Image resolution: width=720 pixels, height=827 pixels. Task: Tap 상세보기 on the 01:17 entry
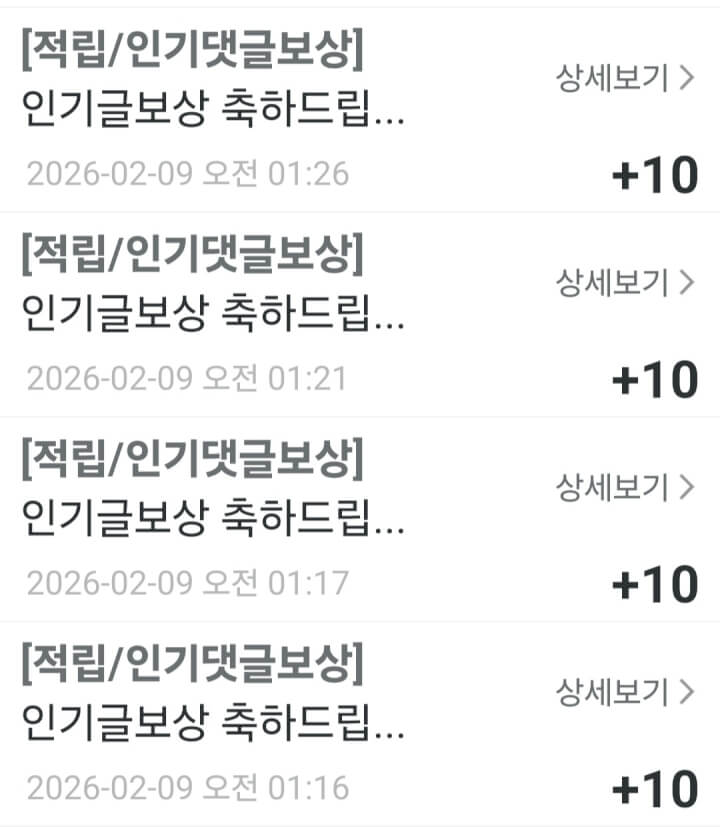click(x=624, y=487)
